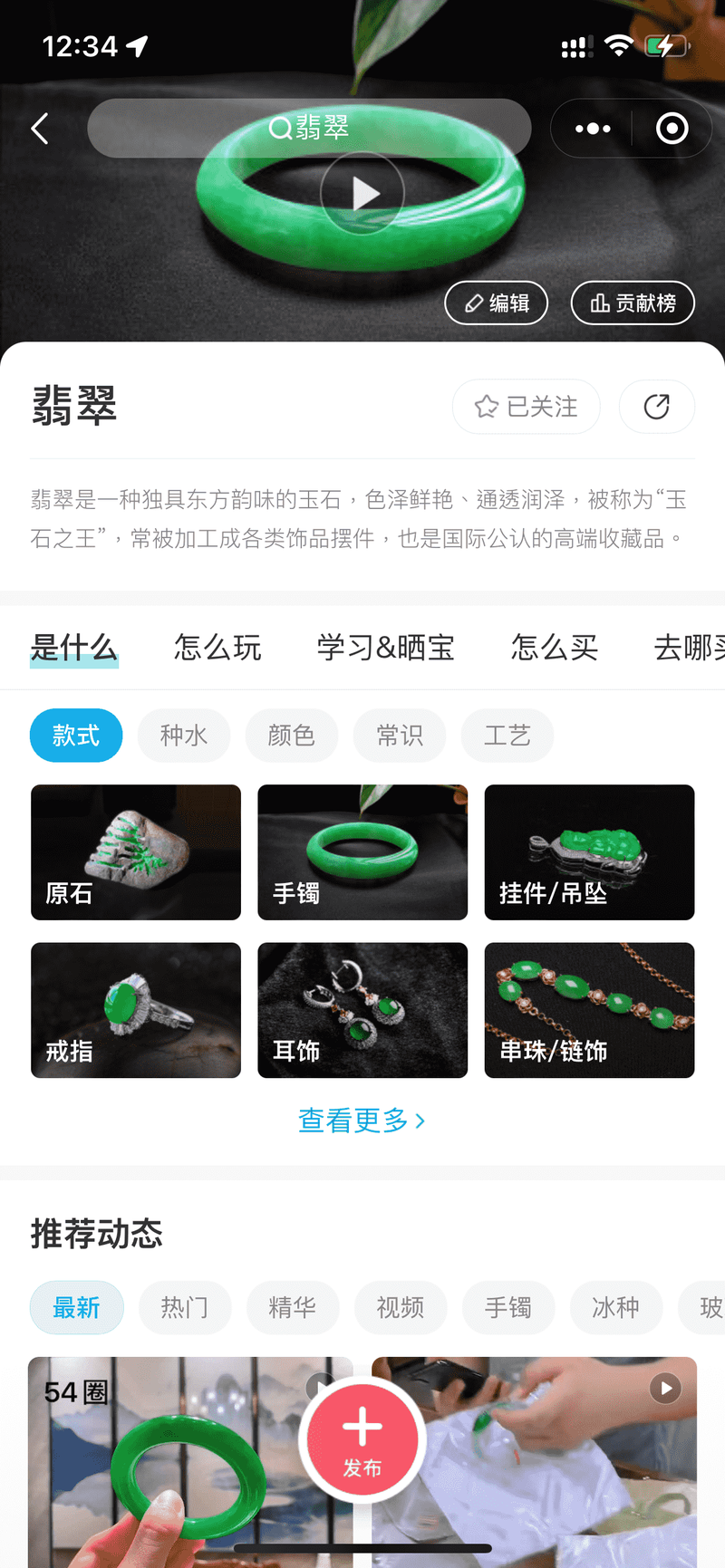This screenshot has width=725, height=1568.
Task: Open the 戒指 category tile
Action: (x=136, y=1010)
